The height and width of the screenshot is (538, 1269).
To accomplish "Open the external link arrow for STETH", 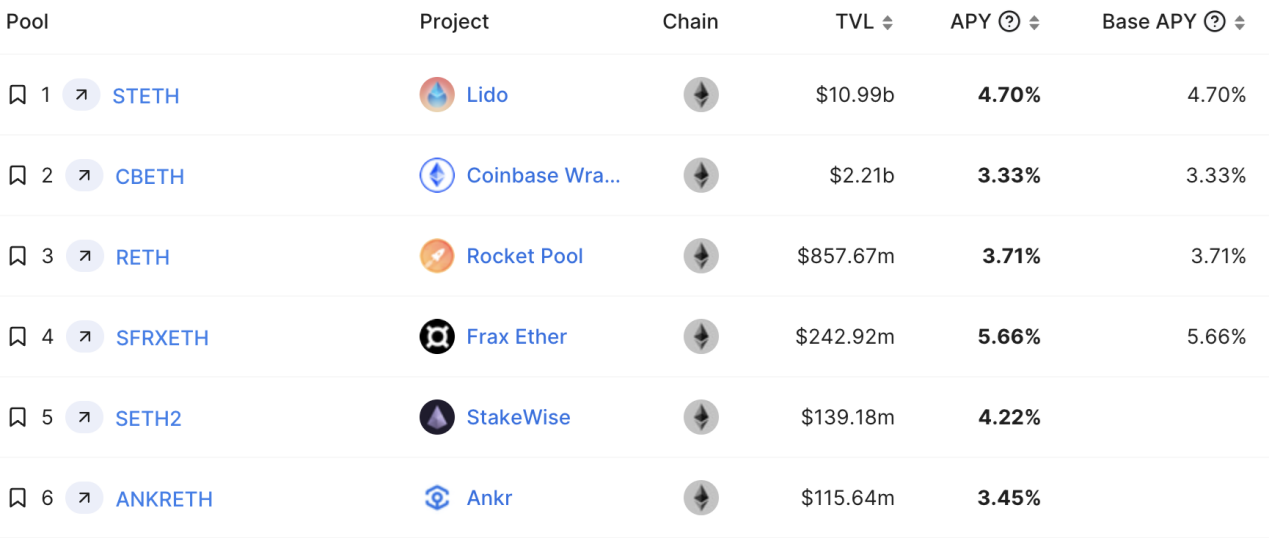I will 82,95.
